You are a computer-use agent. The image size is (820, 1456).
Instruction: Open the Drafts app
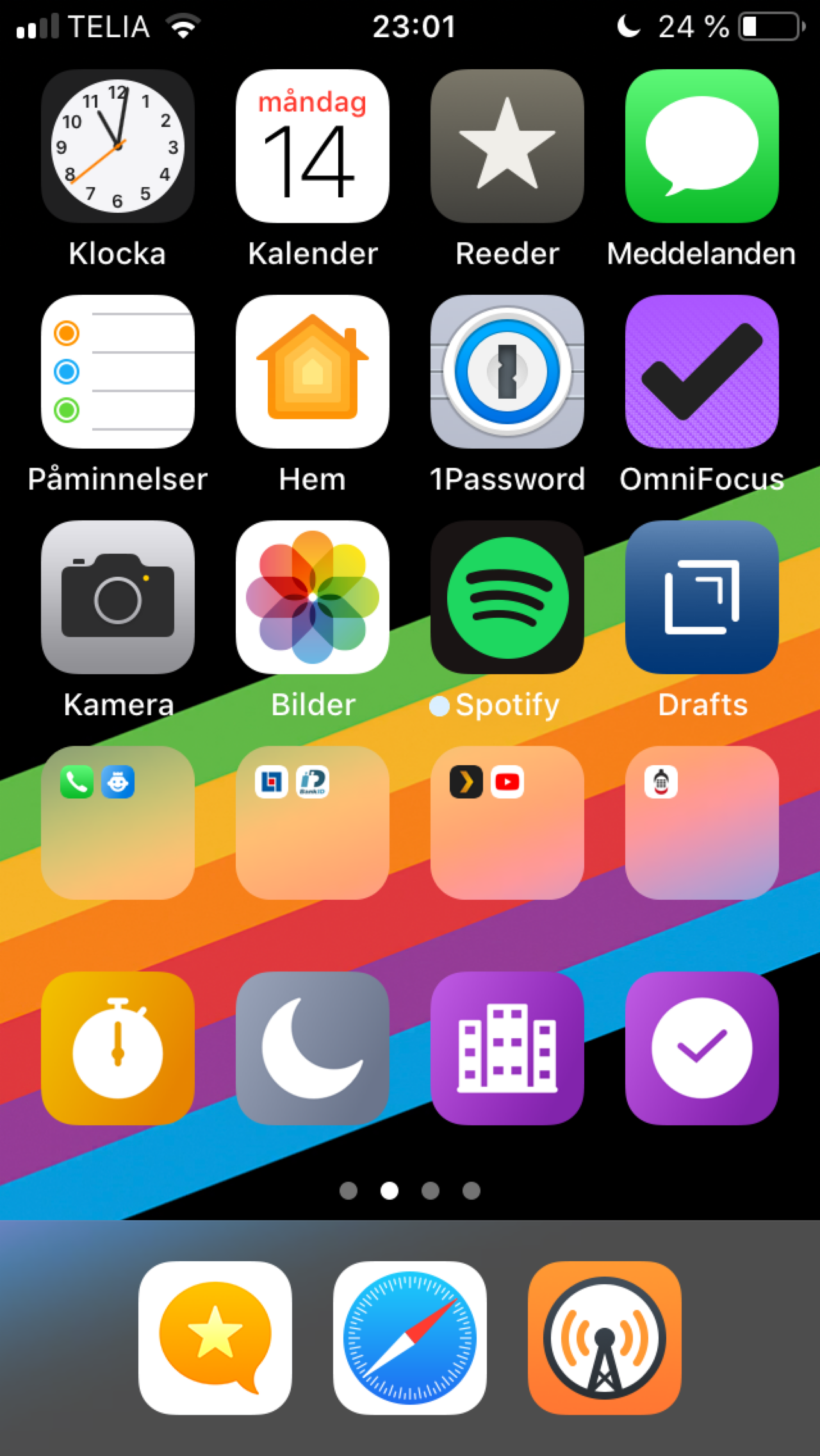click(x=702, y=597)
